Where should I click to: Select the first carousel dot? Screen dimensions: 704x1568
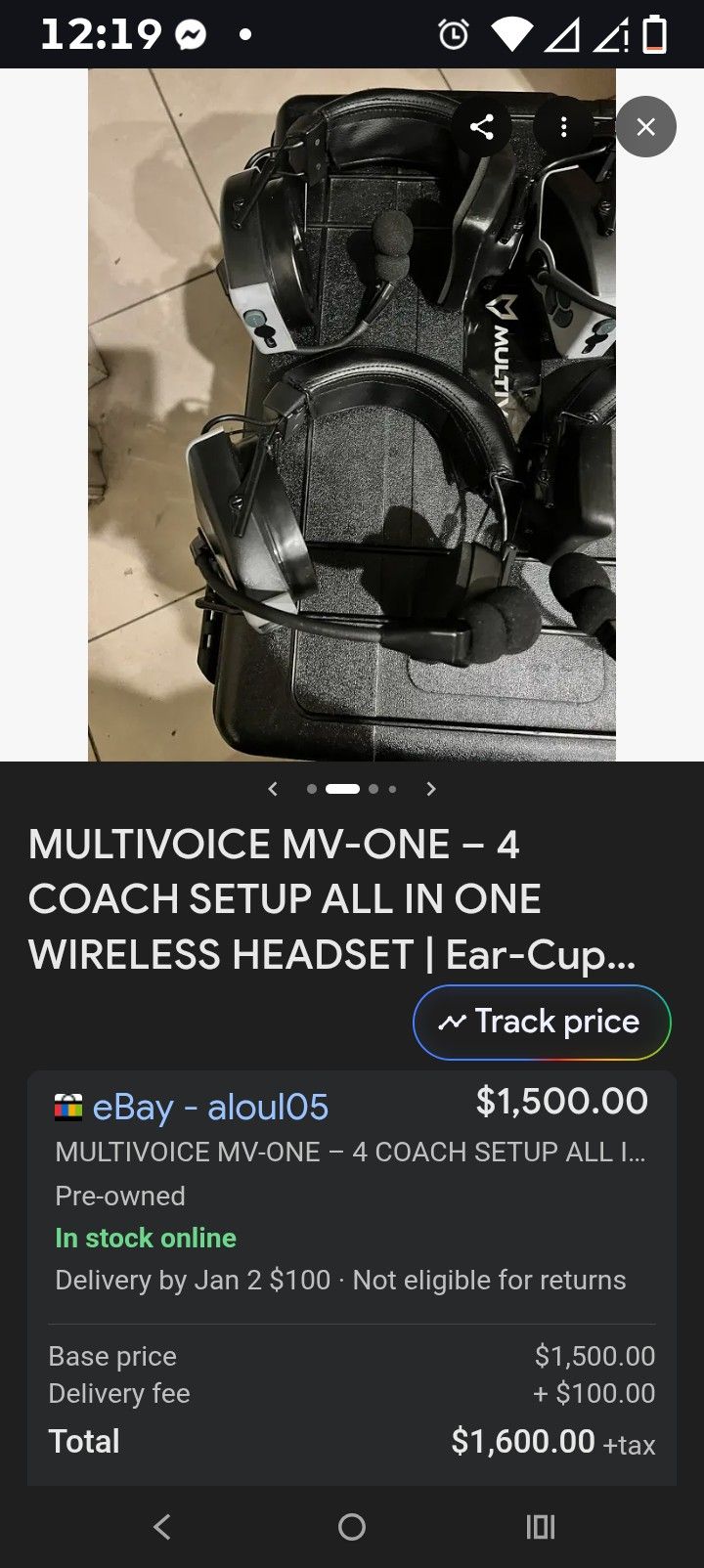[311, 788]
